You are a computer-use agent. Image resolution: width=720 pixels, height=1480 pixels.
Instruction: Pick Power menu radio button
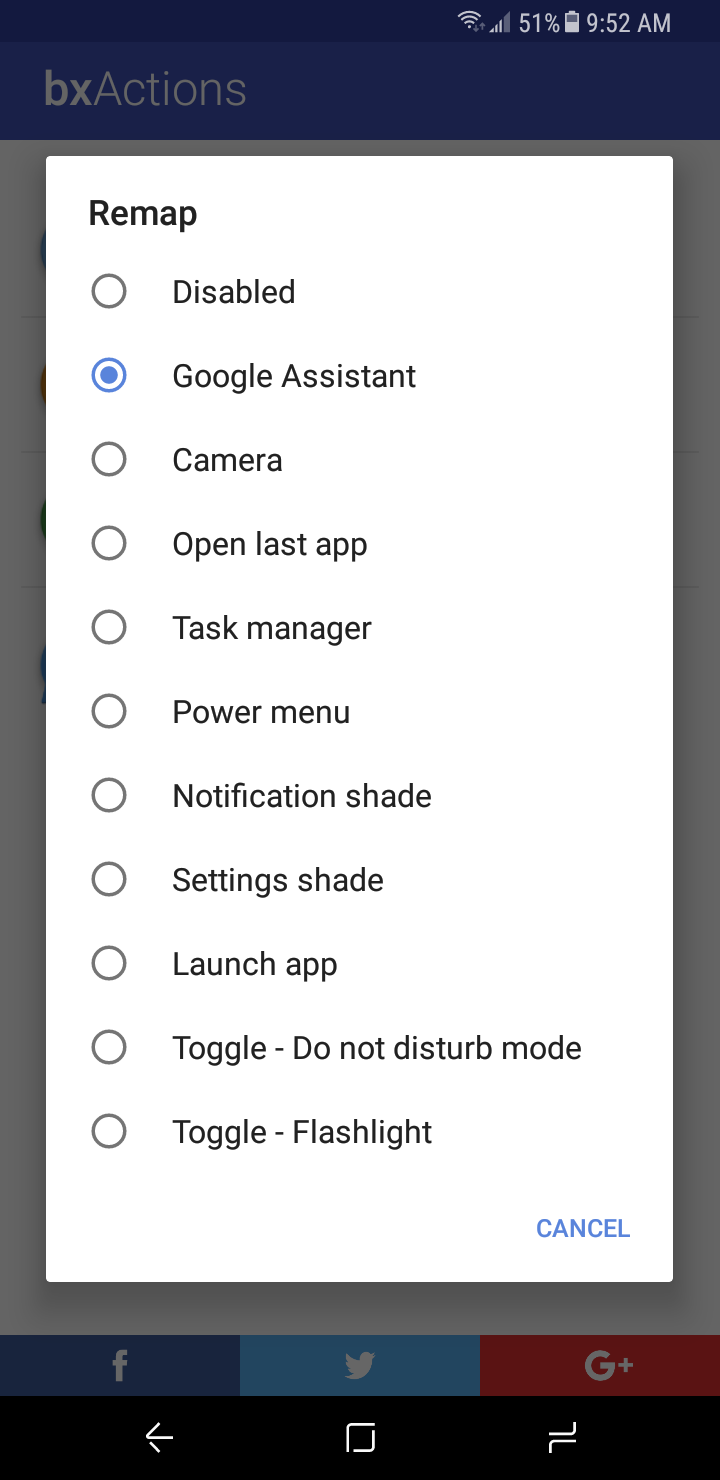click(x=109, y=712)
